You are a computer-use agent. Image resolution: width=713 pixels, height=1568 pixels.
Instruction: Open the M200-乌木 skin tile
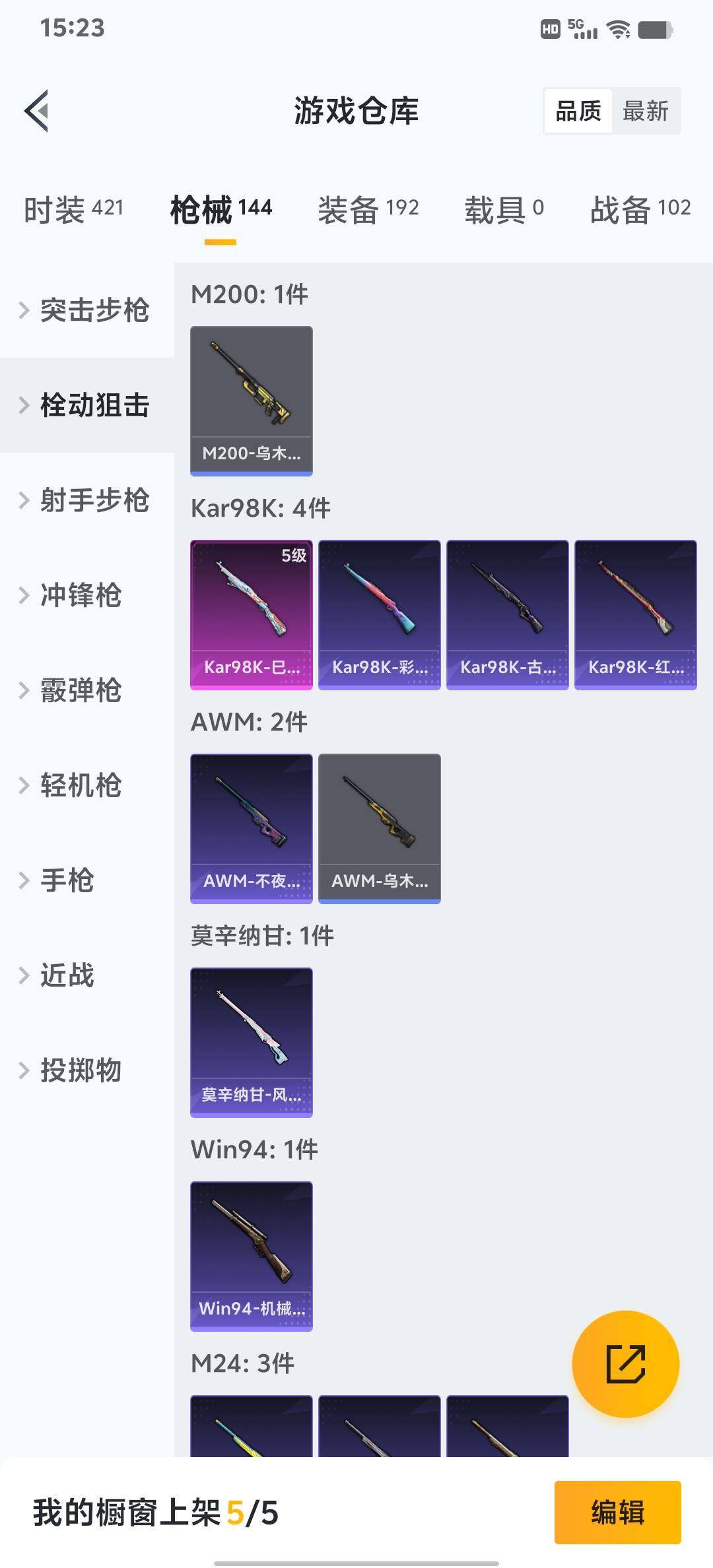(251, 401)
